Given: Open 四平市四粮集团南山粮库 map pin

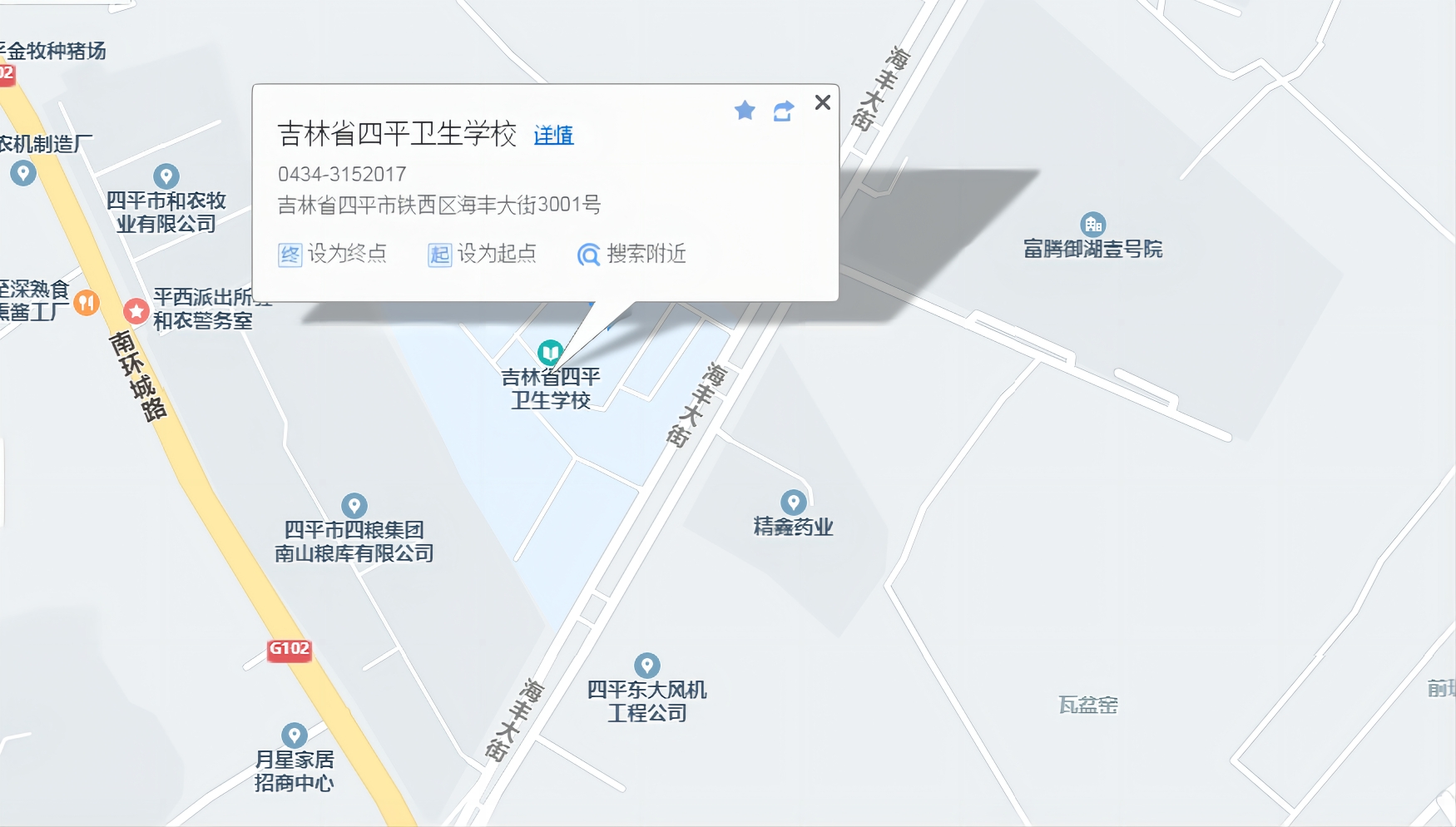Looking at the screenshot, I should point(354,505).
